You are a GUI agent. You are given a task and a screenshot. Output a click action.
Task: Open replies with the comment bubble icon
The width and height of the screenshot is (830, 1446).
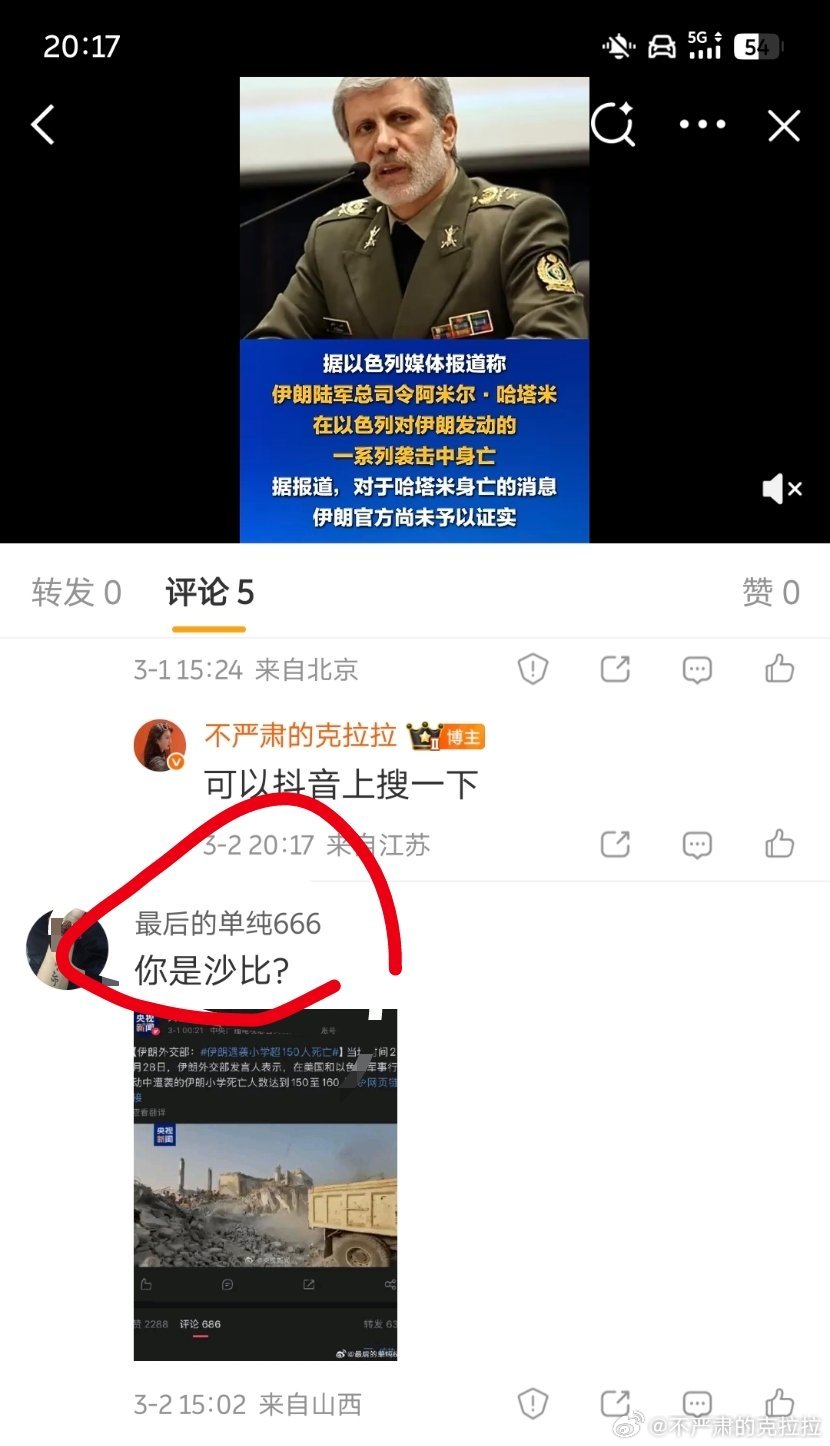[695, 670]
